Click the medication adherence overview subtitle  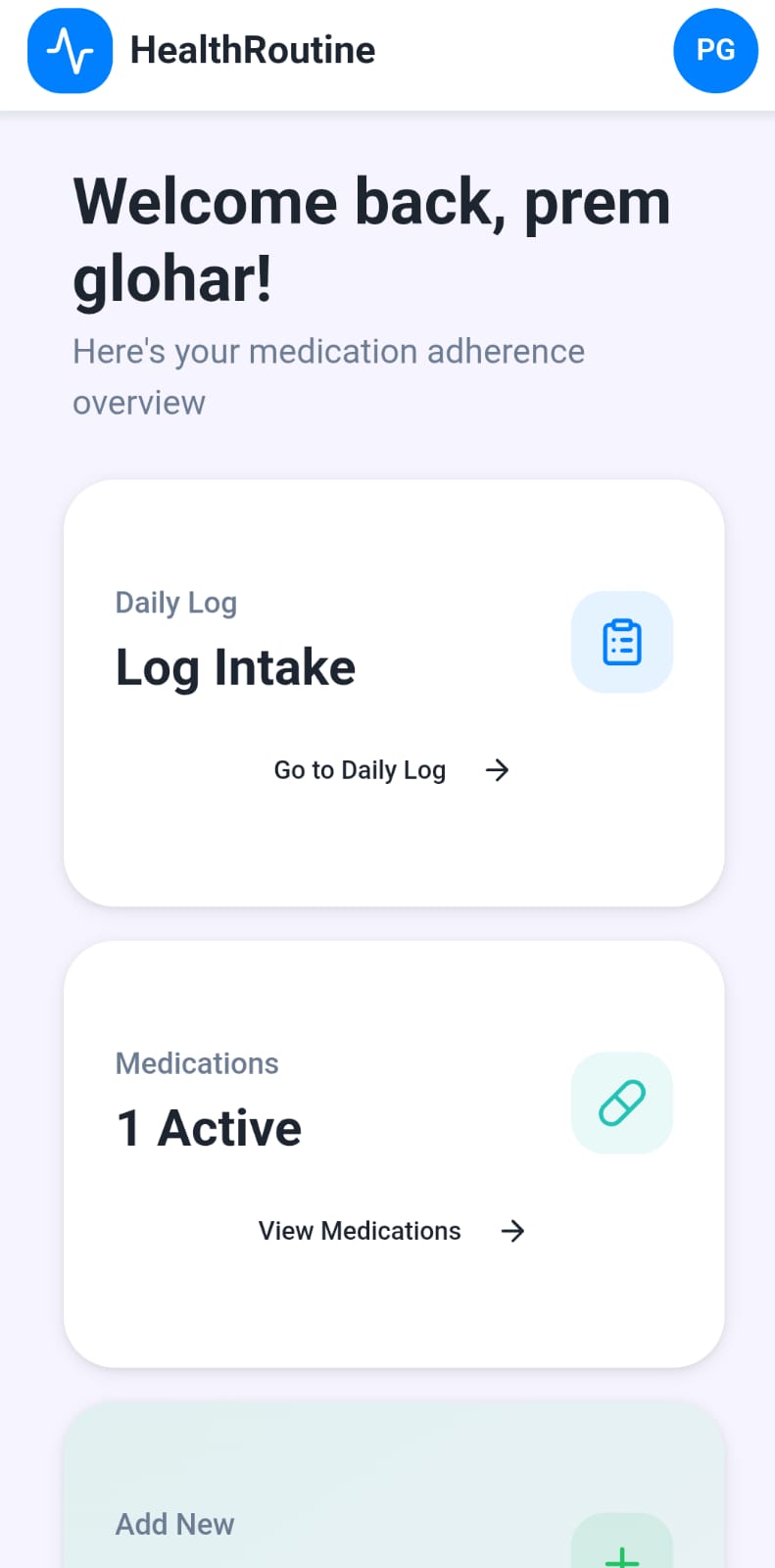328,376
